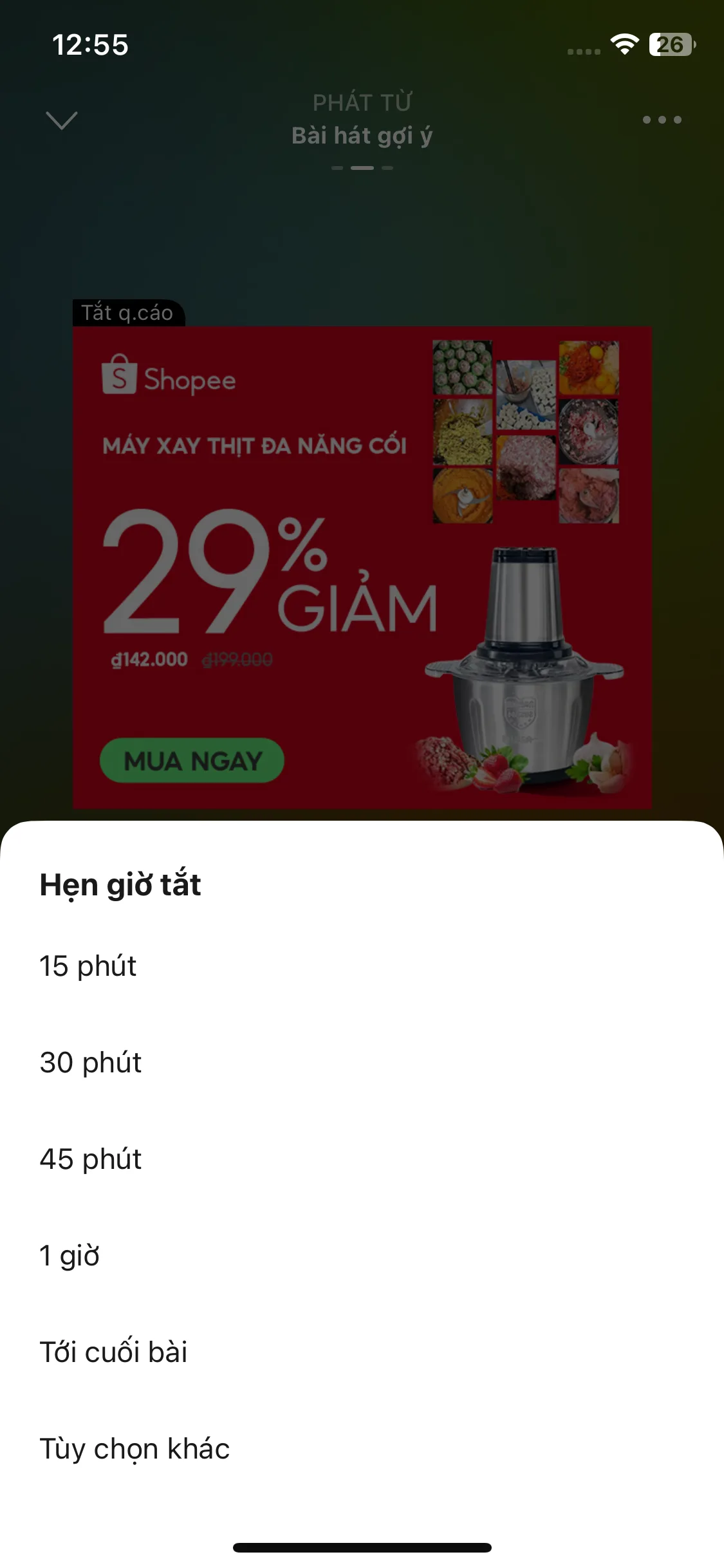Open Tùy chọn khác for custom timer
The width and height of the screenshot is (724, 1568).
click(x=135, y=1449)
